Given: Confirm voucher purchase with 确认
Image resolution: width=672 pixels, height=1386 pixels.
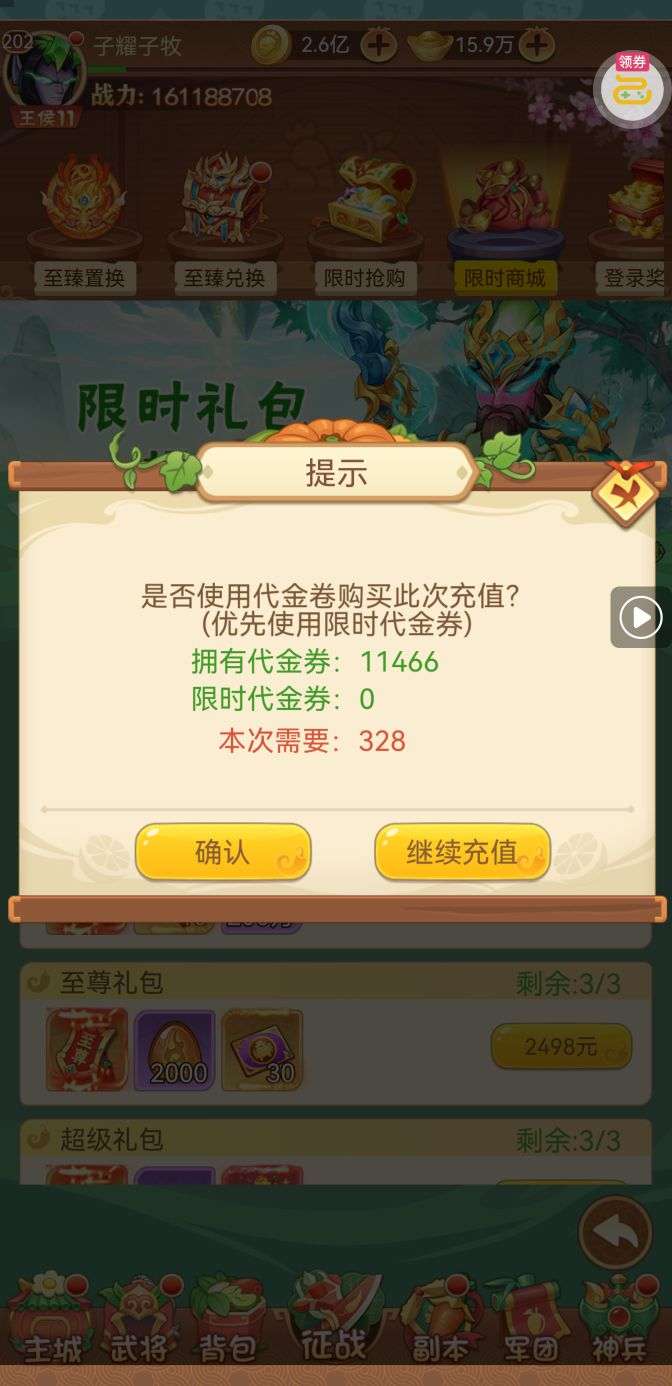Looking at the screenshot, I should coord(223,852).
